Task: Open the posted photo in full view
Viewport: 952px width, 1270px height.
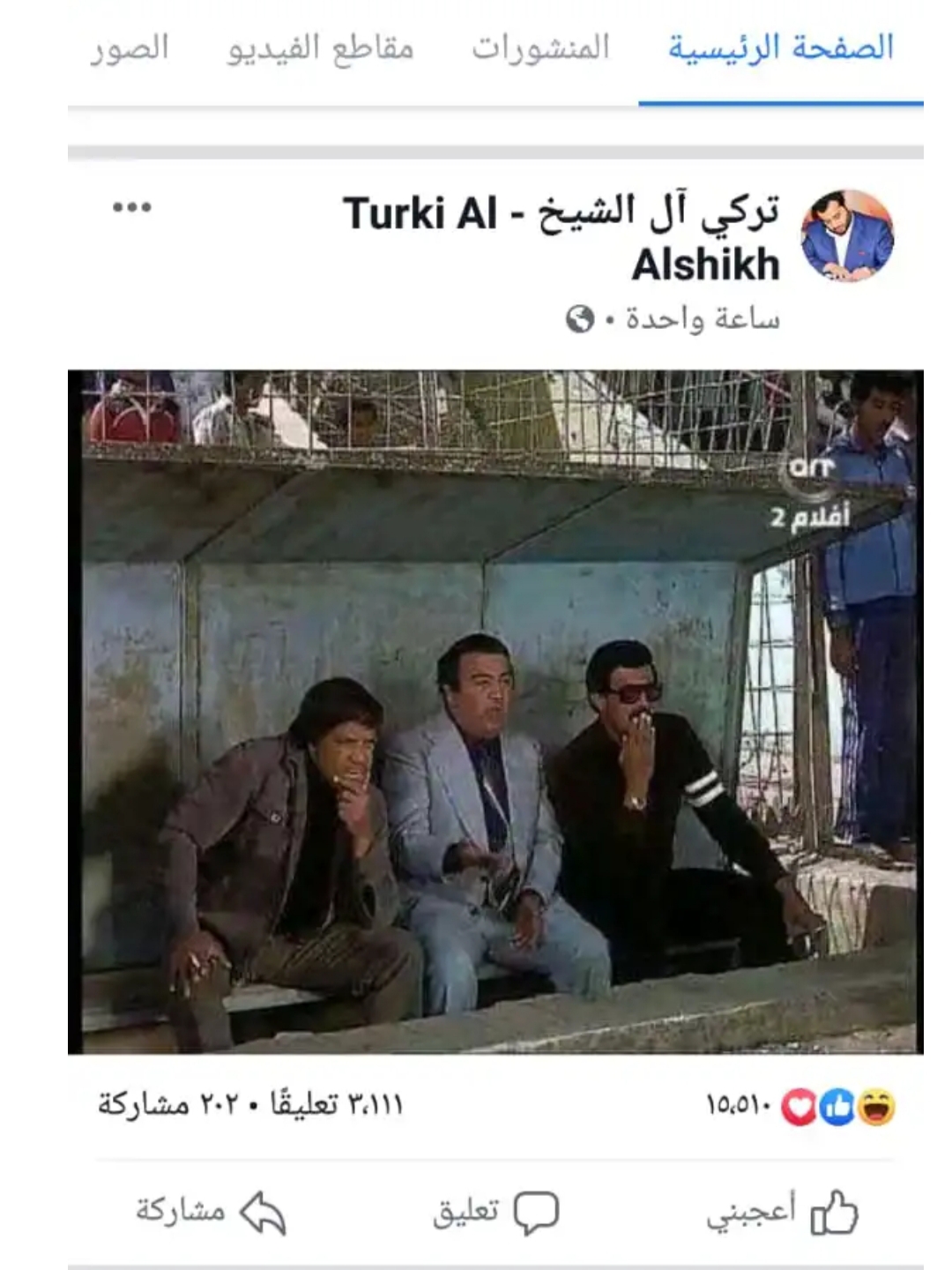Action: (x=495, y=711)
